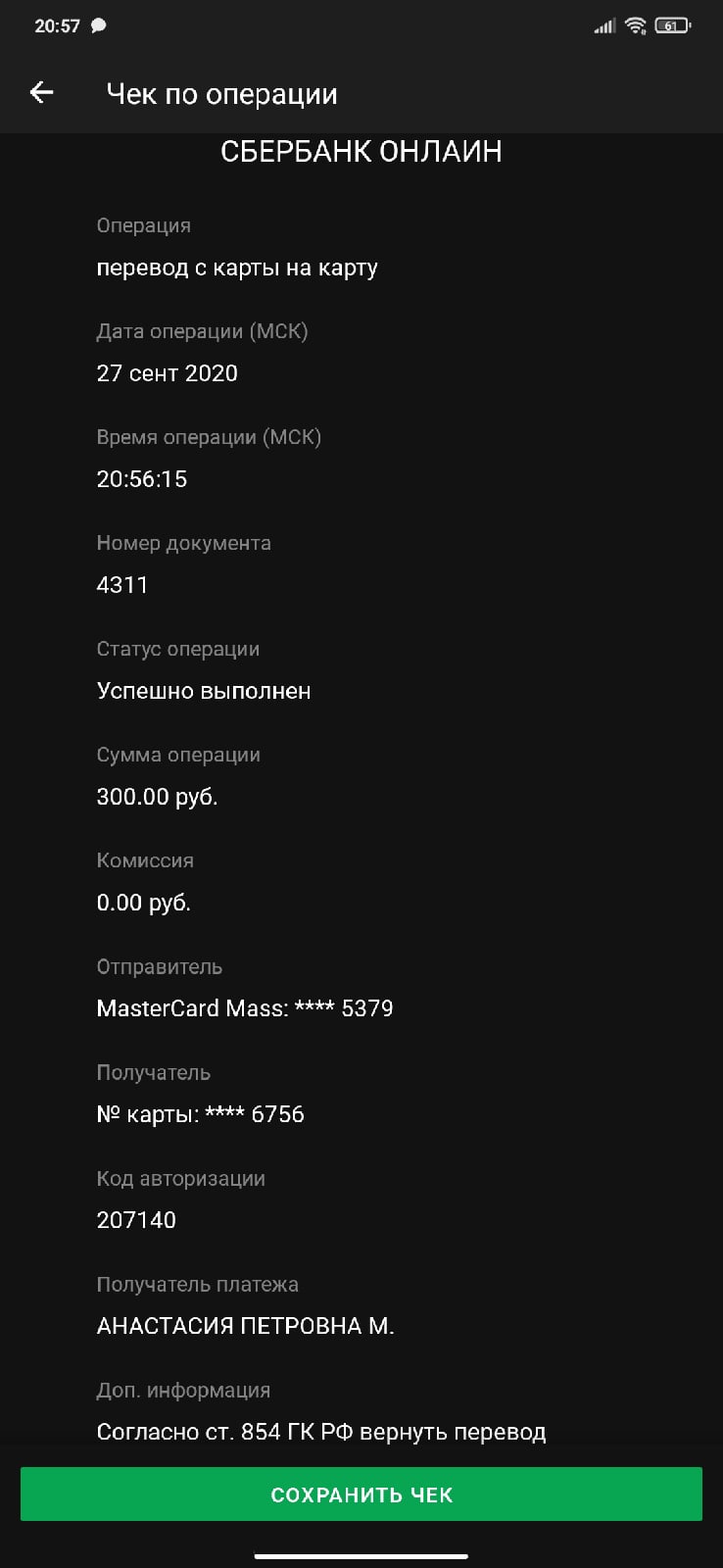Go back using the arrow icon
The height and width of the screenshot is (1568, 723).
[41, 93]
